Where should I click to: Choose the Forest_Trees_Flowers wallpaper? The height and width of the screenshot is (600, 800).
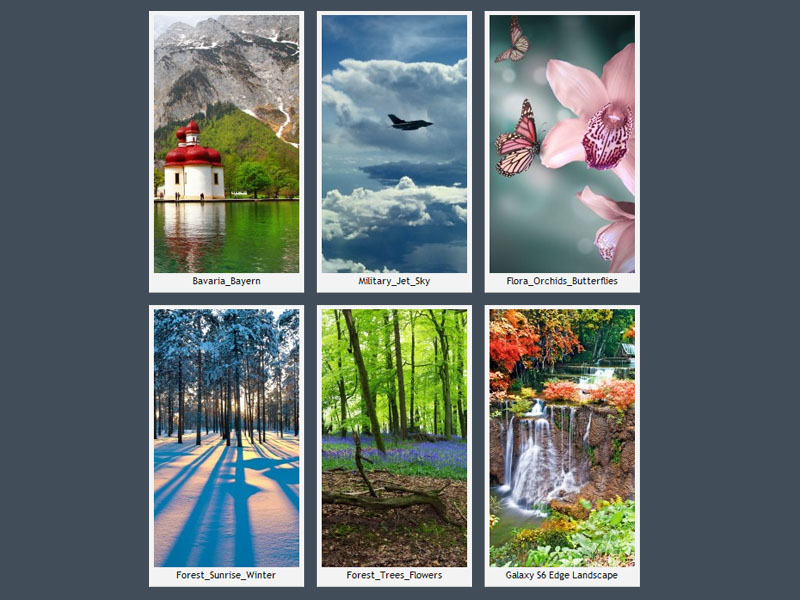tap(394, 438)
